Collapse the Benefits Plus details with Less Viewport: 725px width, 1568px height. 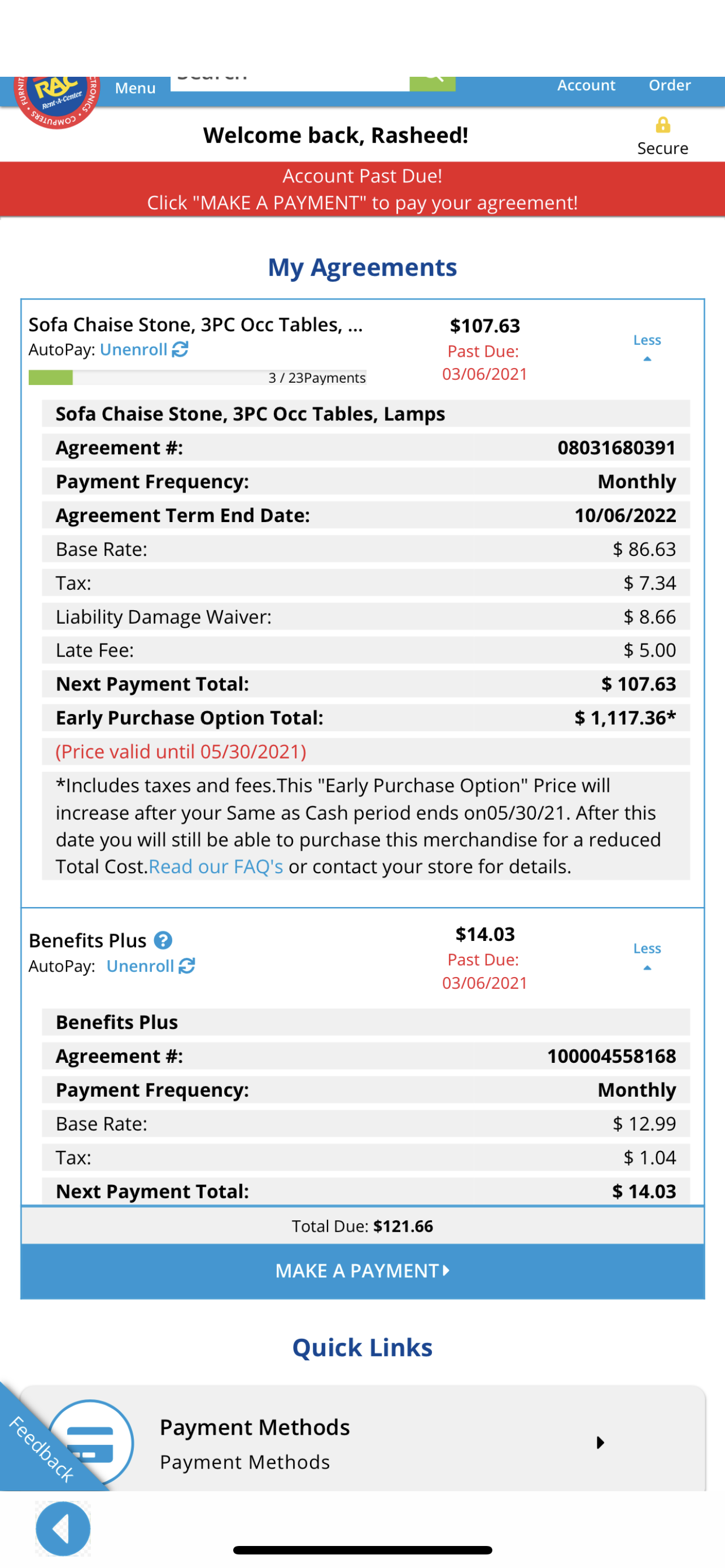pyautogui.click(x=648, y=948)
